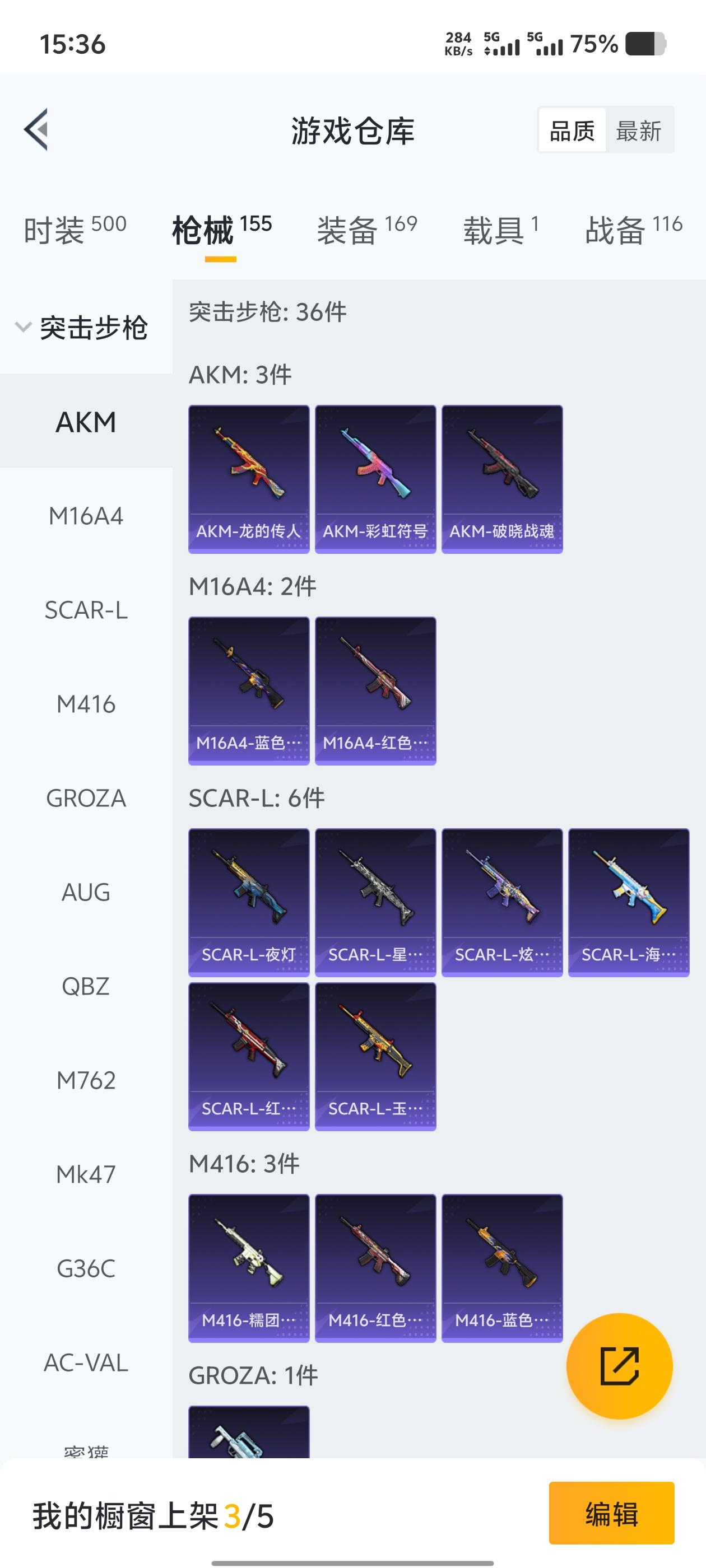Screen dimensions: 706x1568
Task: Switch to the 时装 tab
Action: (75, 230)
